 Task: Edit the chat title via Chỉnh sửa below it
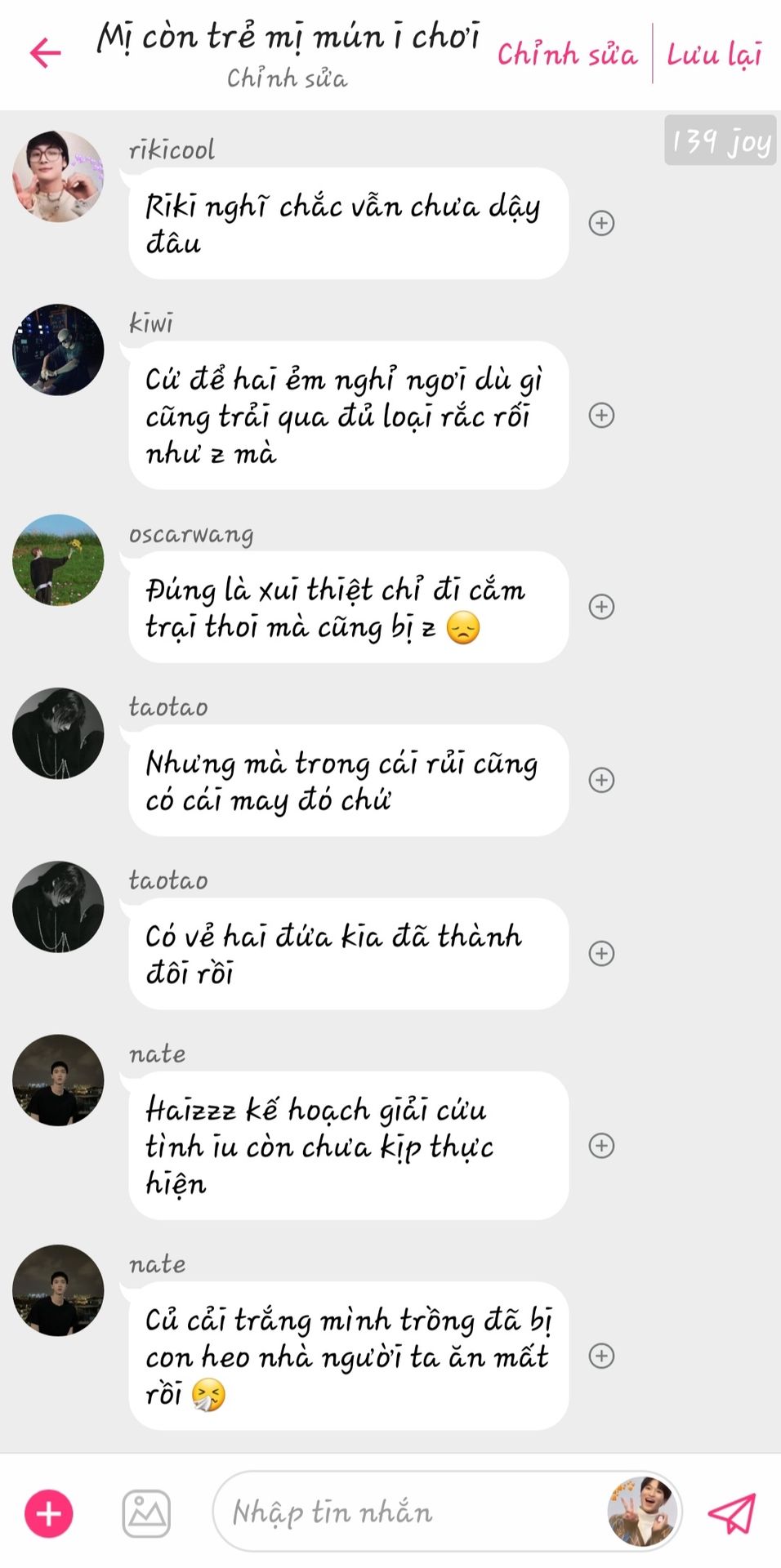pos(287,78)
